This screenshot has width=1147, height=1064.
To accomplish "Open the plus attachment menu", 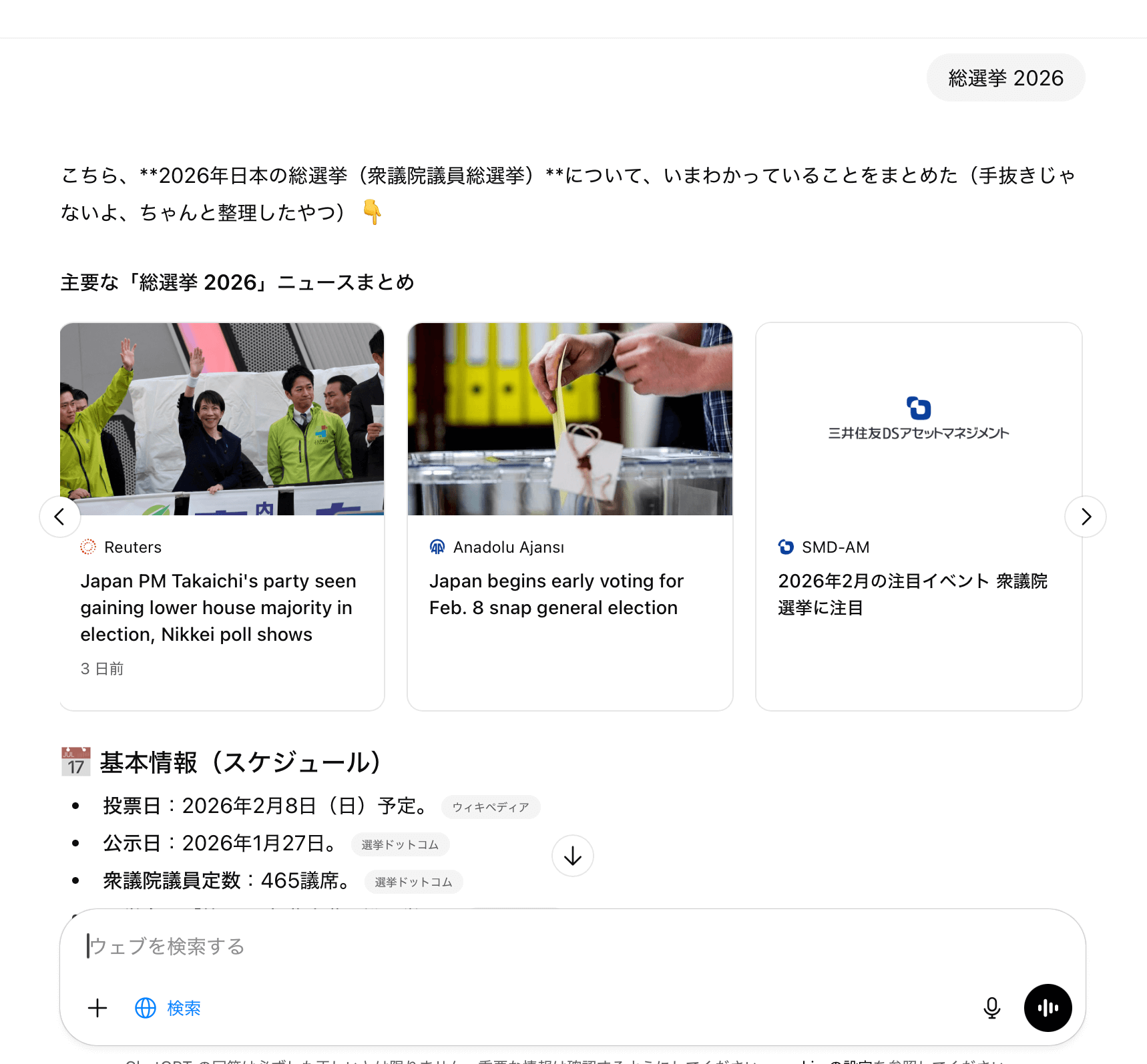I will pos(97,1008).
